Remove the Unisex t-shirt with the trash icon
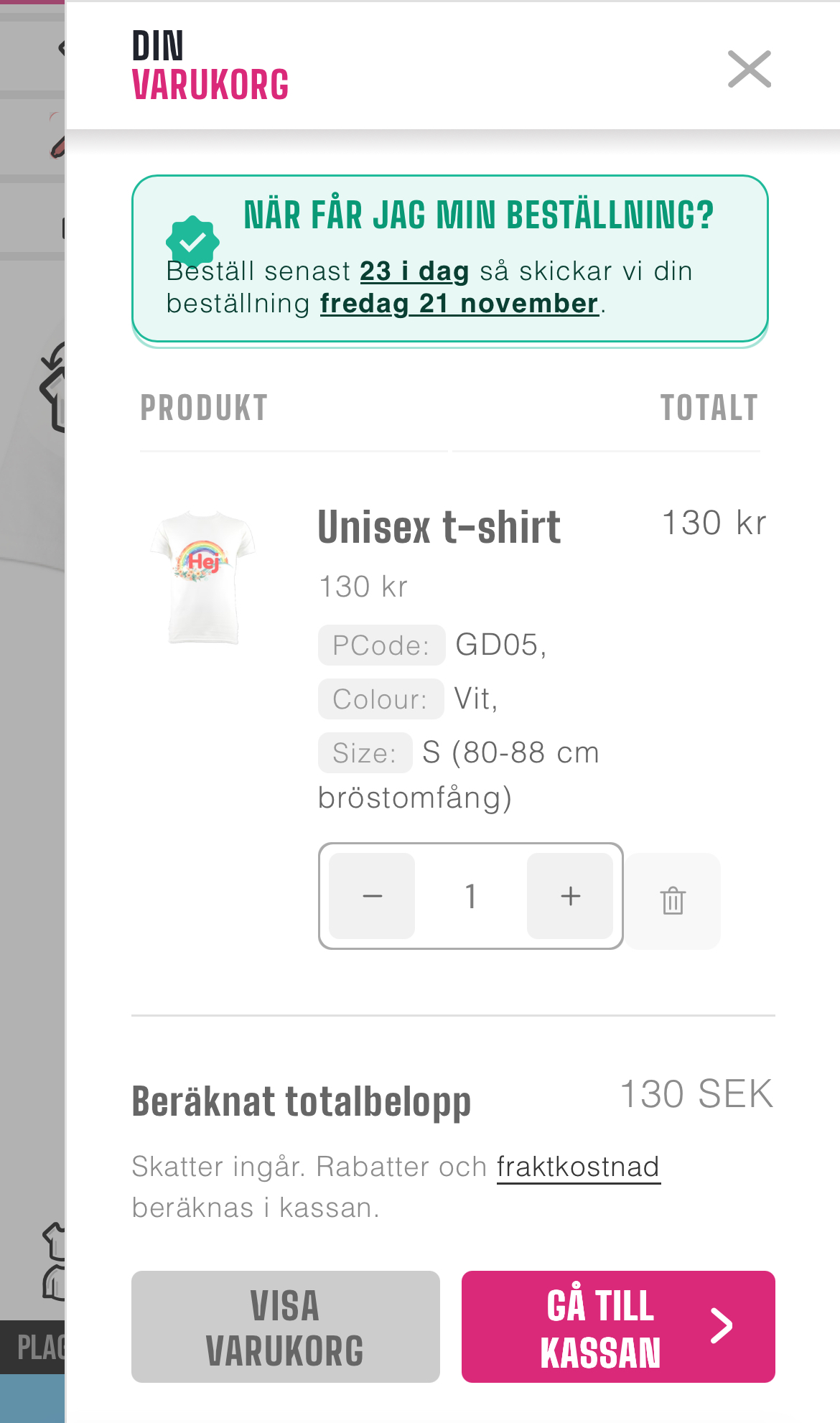This screenshot has height=1423, width=840. click(673, 901)
